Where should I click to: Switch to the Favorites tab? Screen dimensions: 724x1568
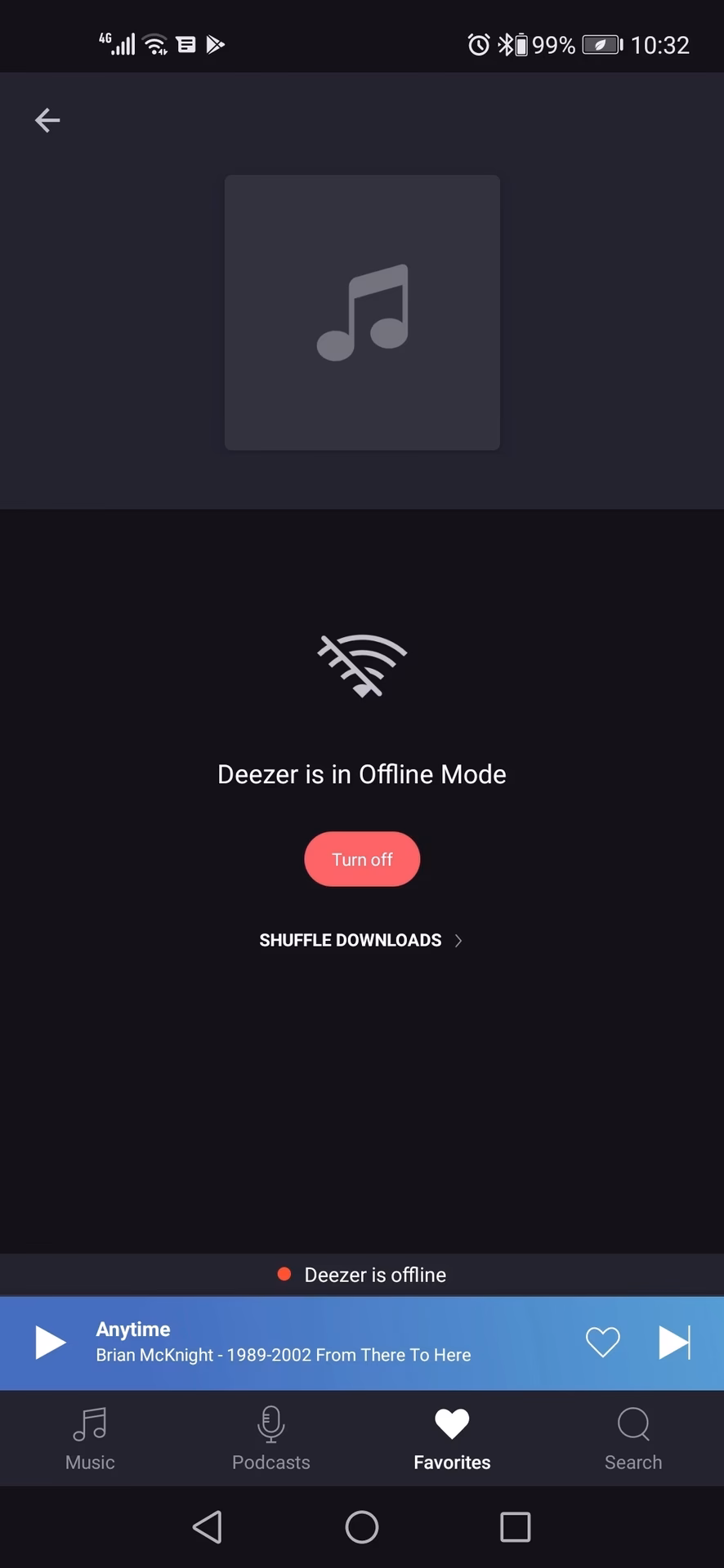451,1437
